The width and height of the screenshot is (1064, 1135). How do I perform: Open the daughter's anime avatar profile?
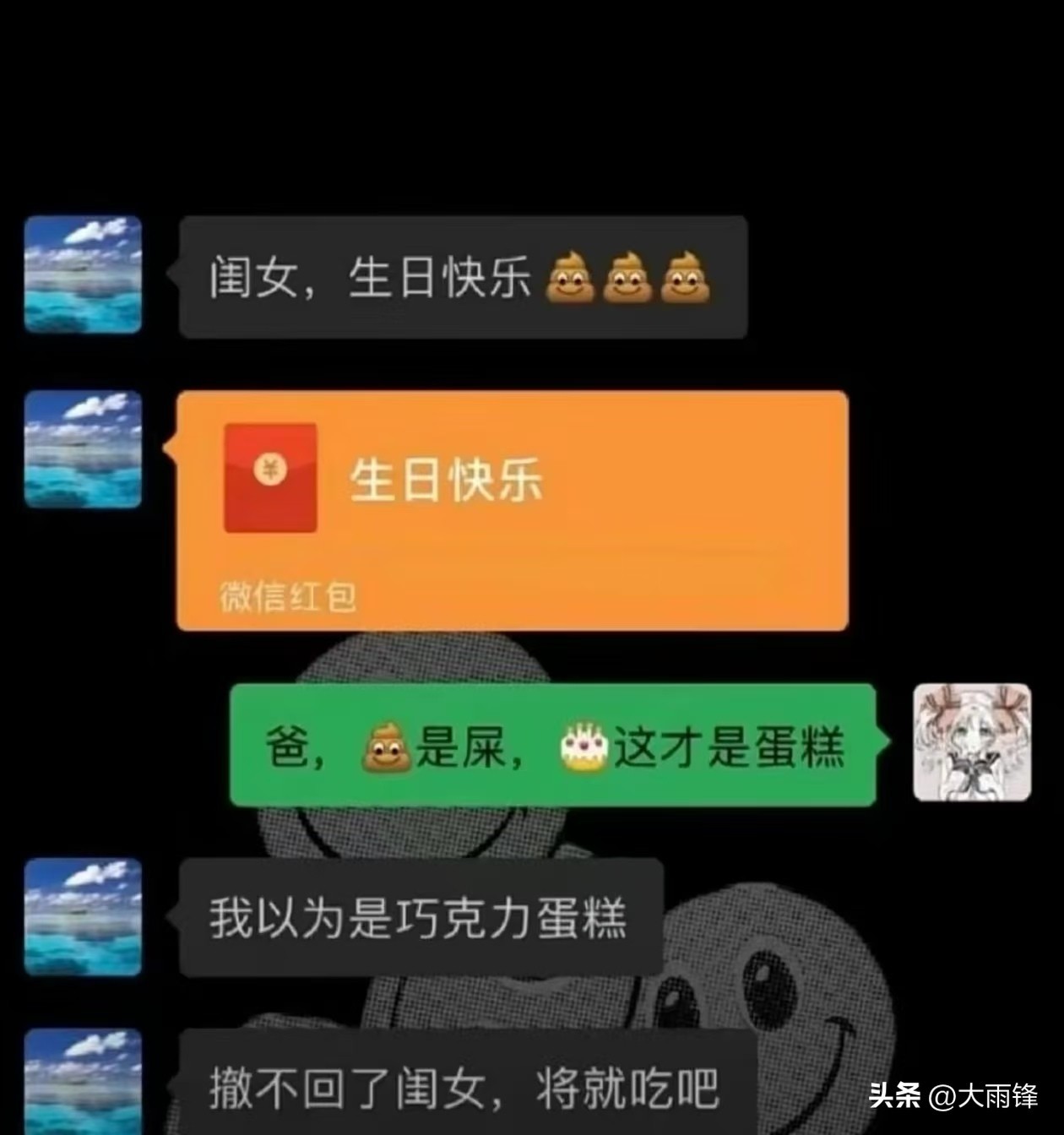(x=972, y=742)
